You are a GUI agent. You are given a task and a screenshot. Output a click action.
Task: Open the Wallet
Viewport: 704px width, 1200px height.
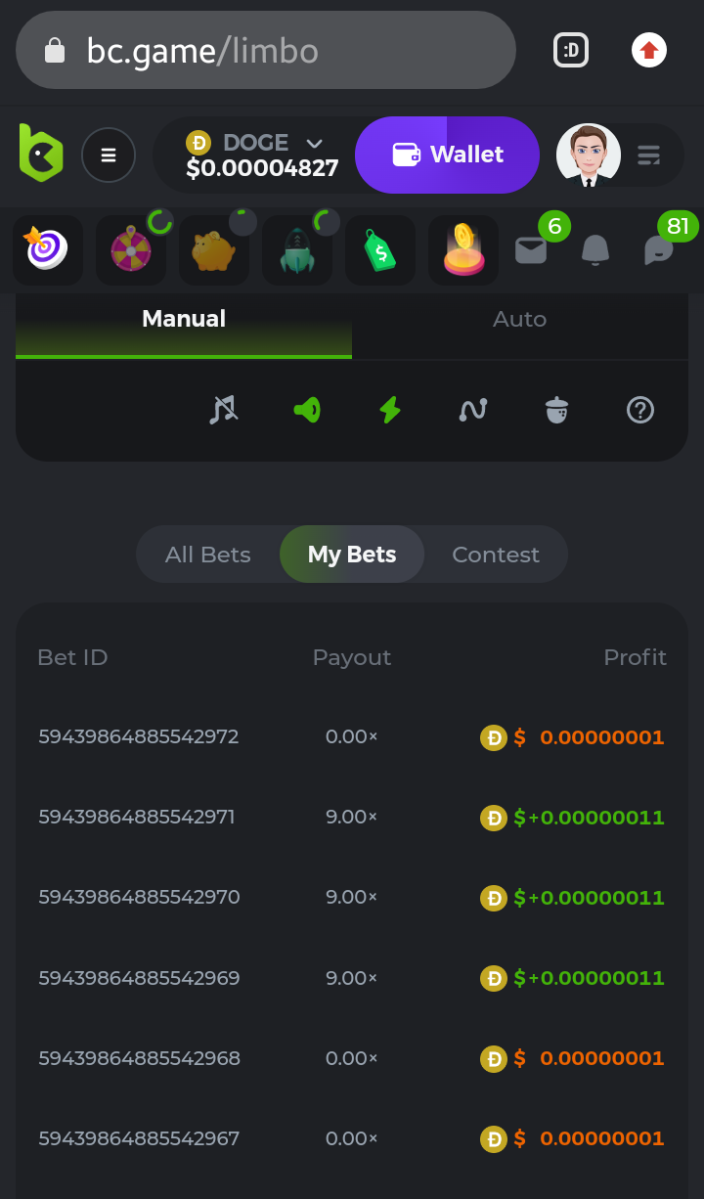447,155
